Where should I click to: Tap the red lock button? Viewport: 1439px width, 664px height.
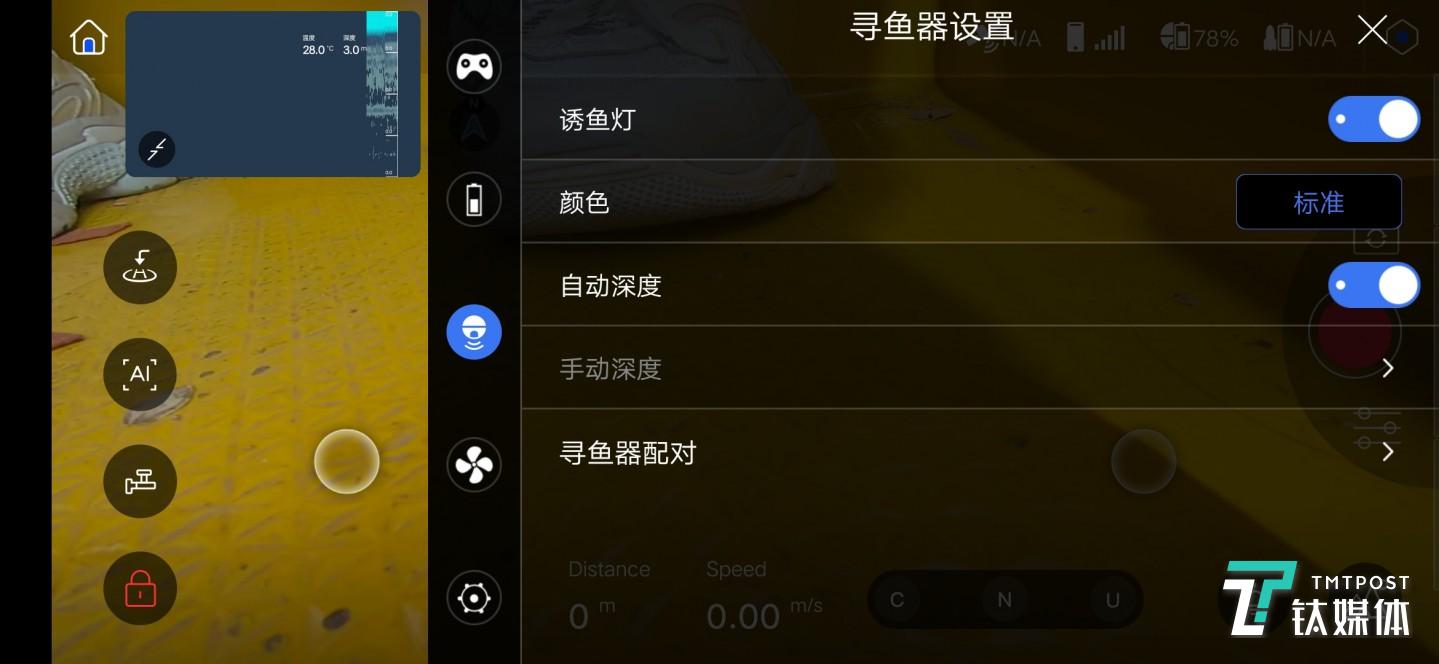click(140, 588)
